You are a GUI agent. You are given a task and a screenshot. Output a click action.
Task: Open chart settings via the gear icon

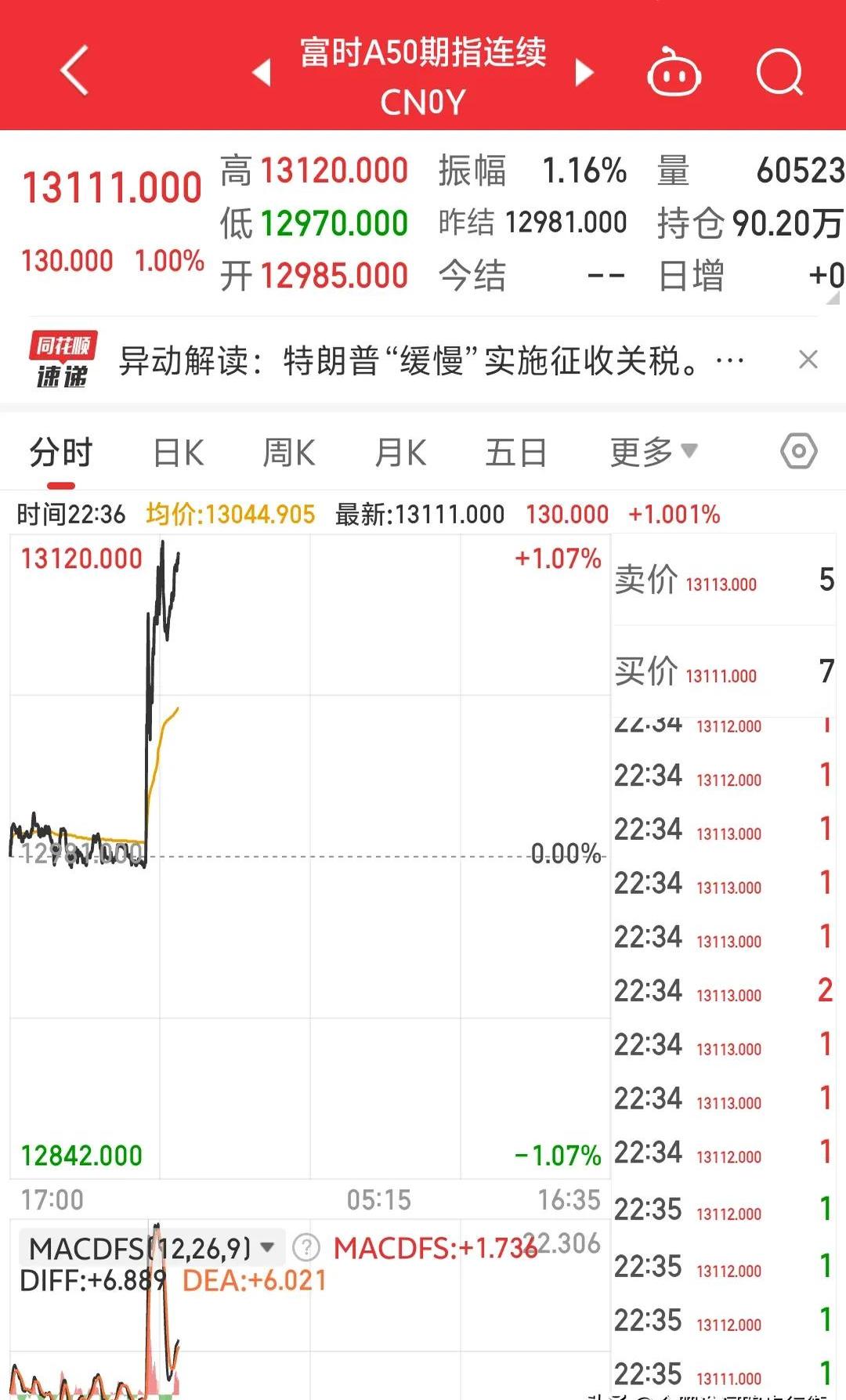[x=801, y=451]
